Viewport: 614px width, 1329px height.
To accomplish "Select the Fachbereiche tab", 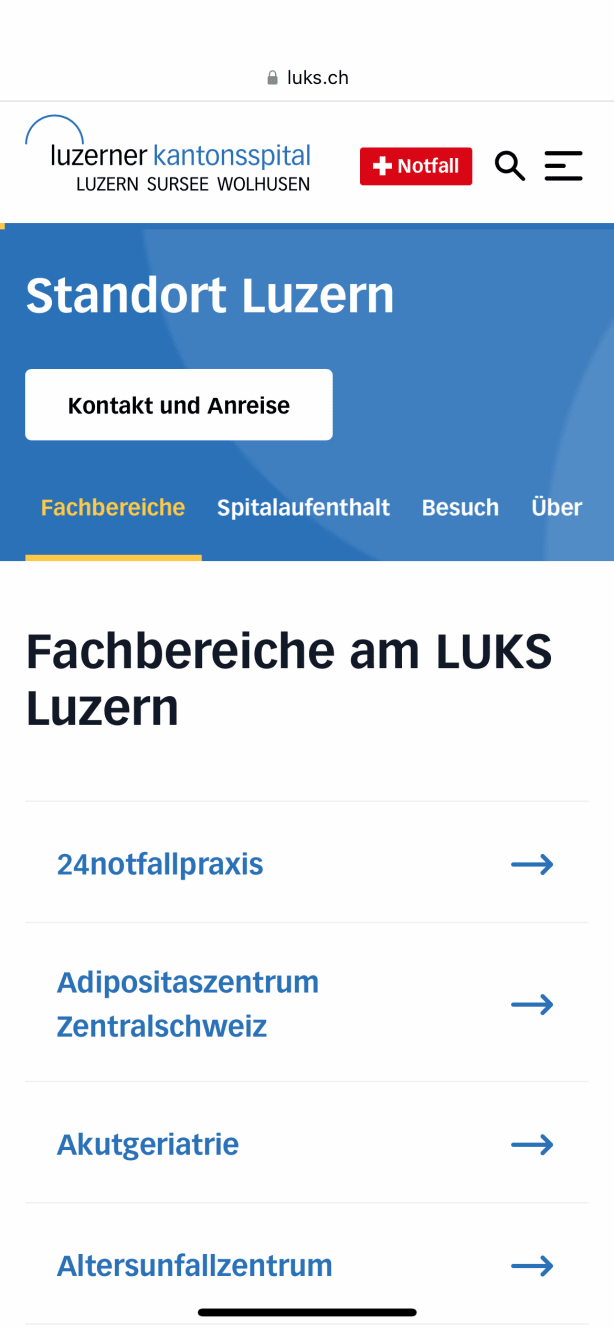I will [113, 507].
